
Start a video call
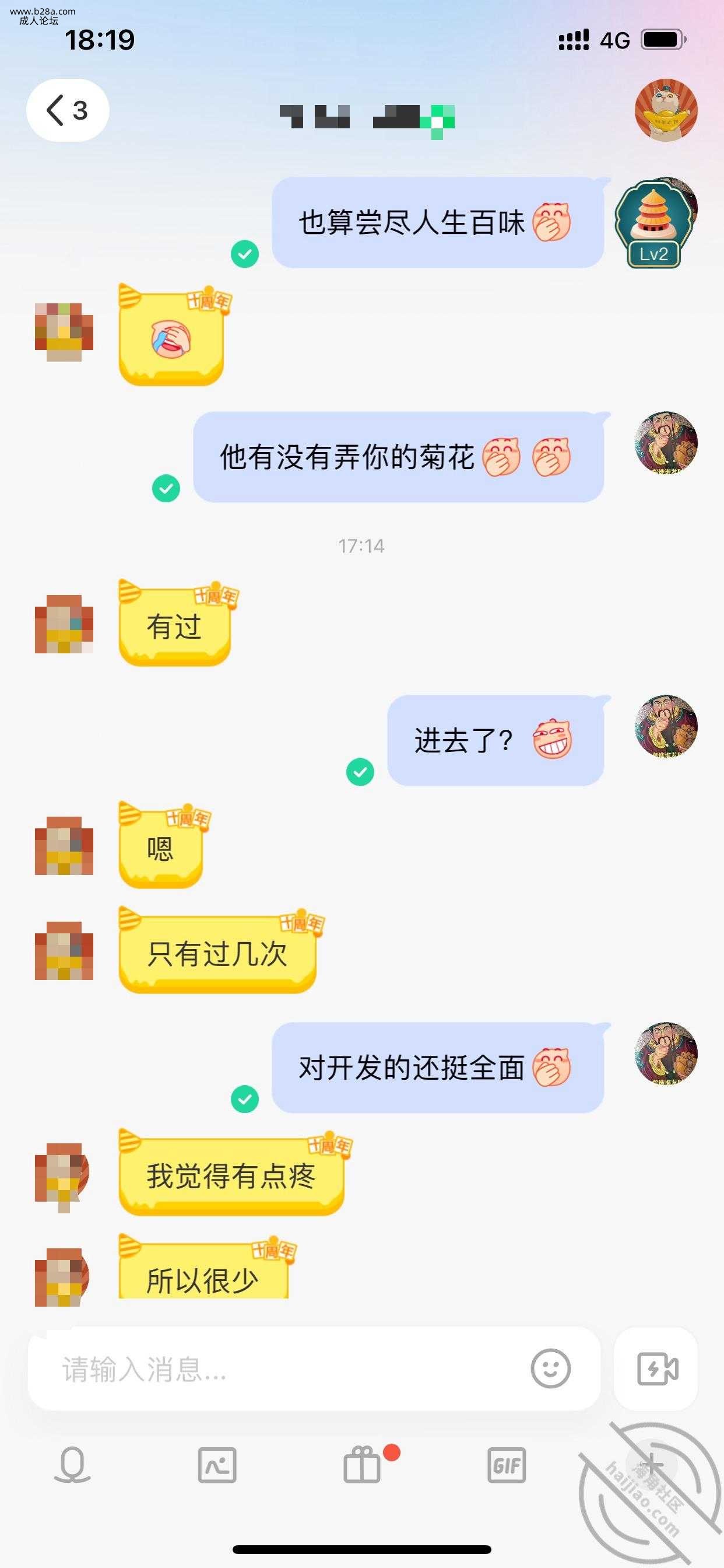[x=656, y=1370]
